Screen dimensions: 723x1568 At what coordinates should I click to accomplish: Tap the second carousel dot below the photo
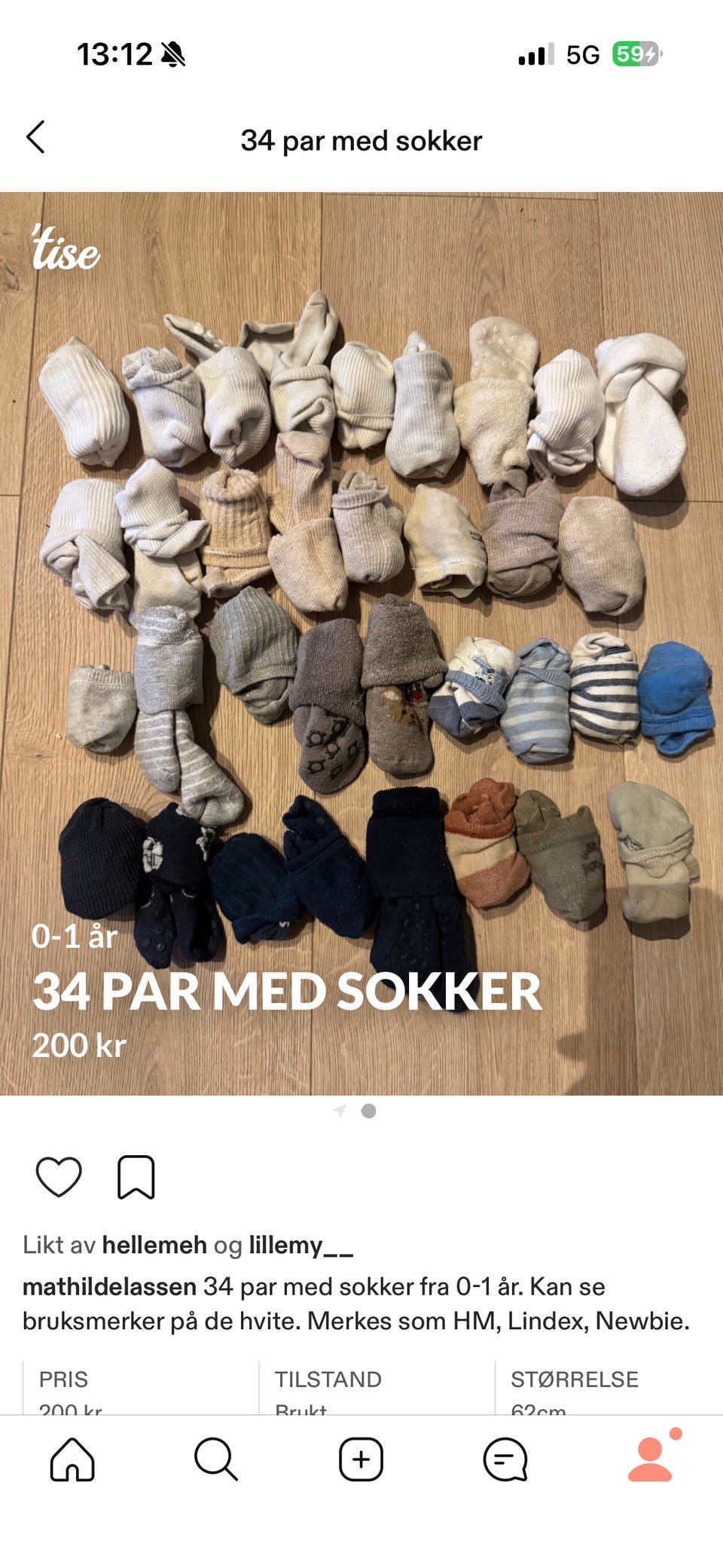(367, 1109)
